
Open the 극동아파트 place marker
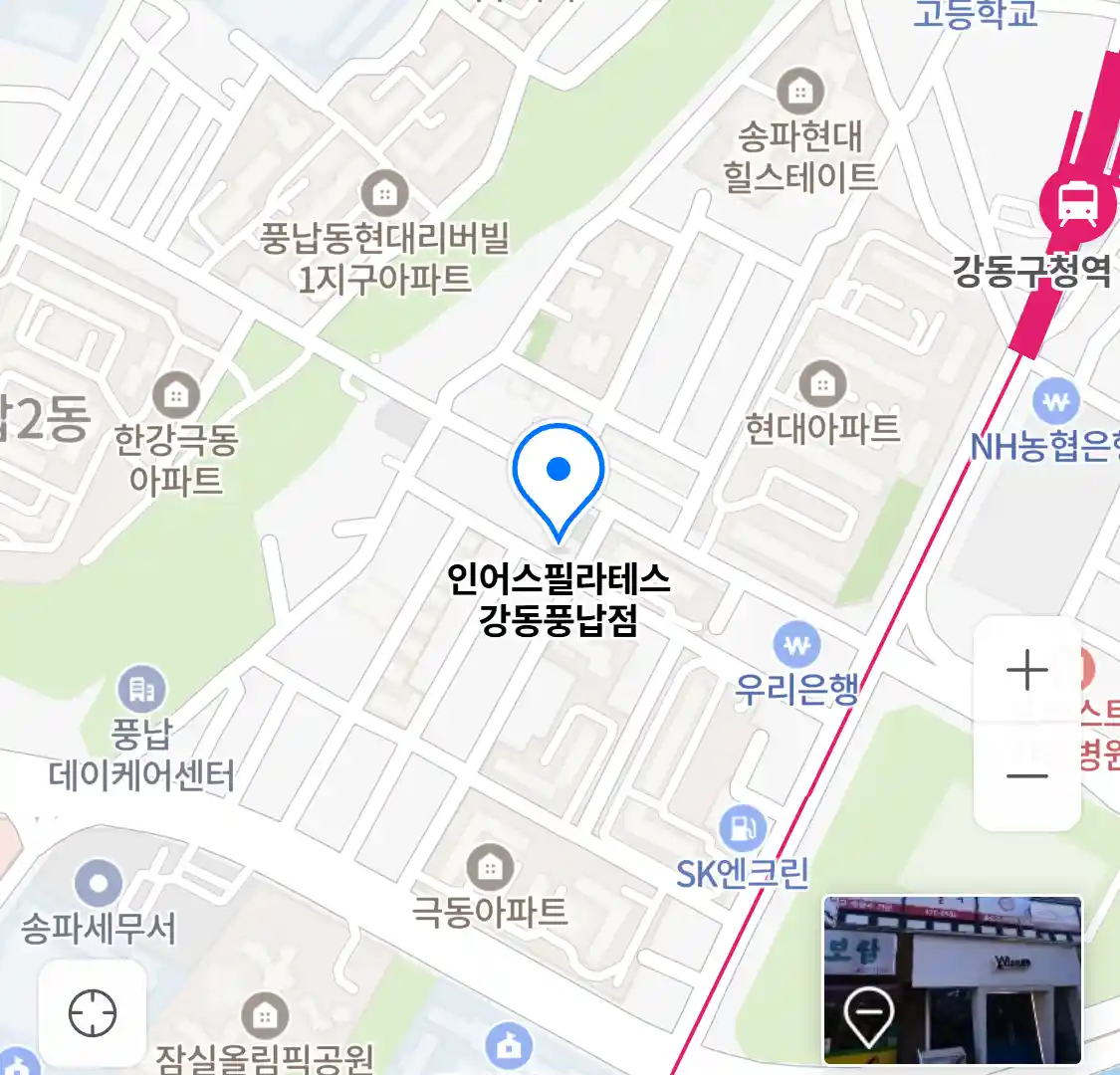pos(490,868)
